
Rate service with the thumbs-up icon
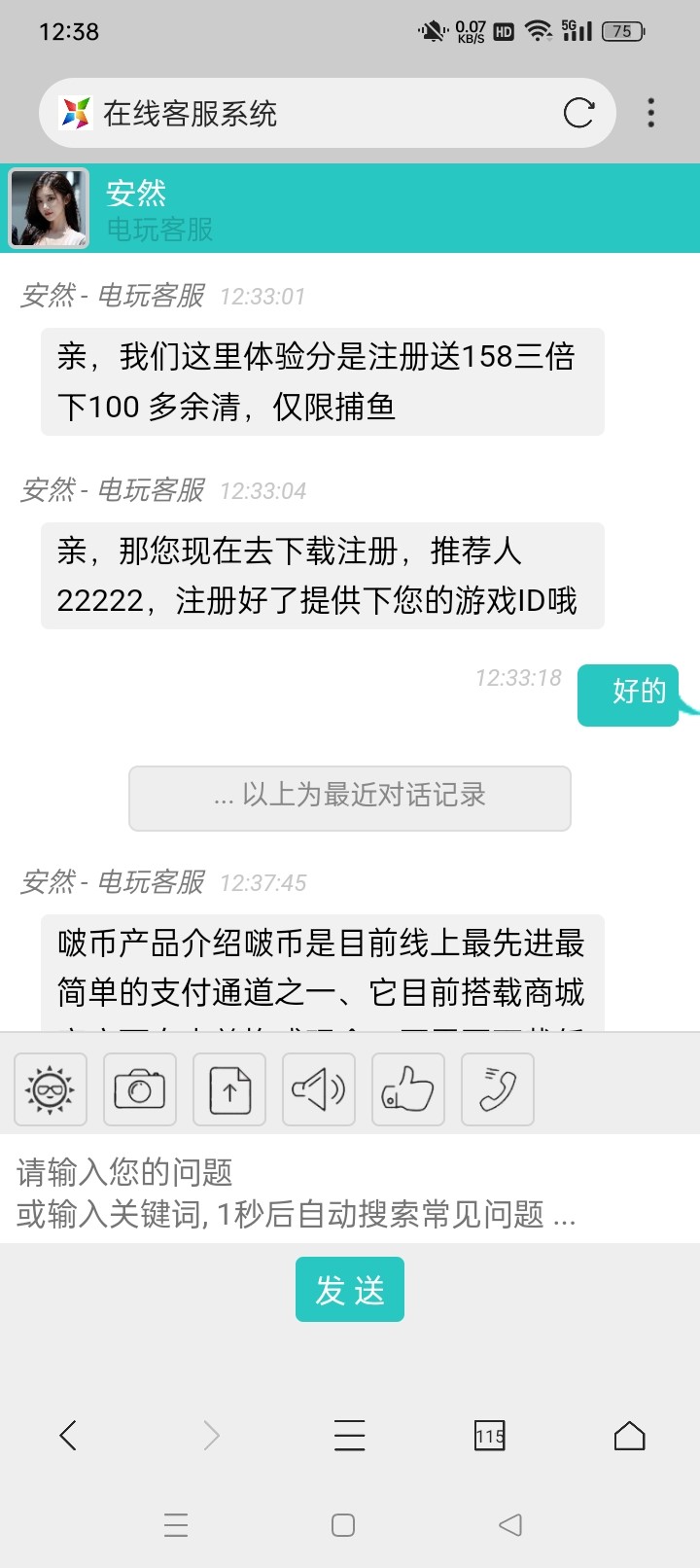tap(408, 1089)
